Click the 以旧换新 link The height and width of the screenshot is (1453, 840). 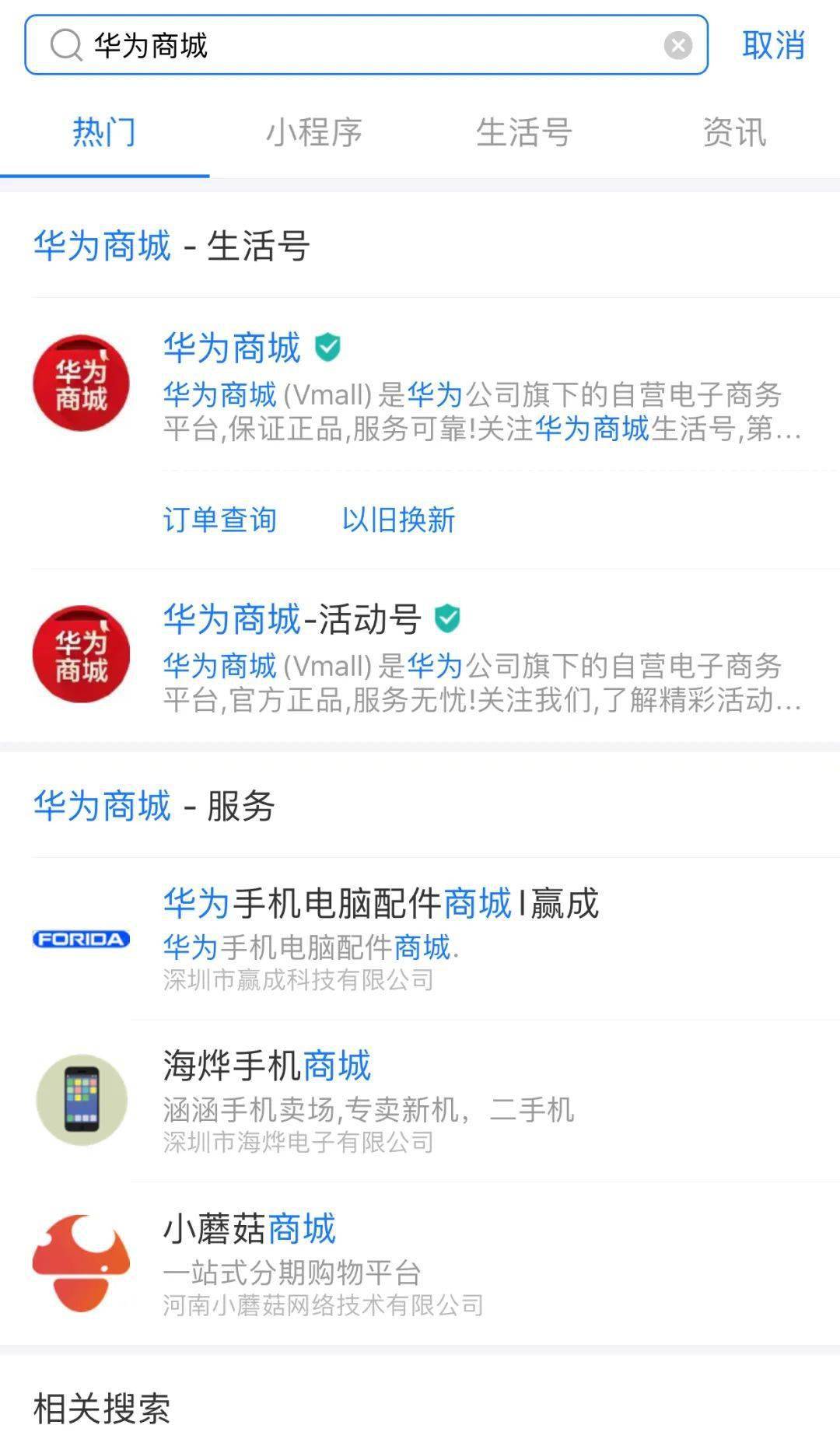coord(399,520)
